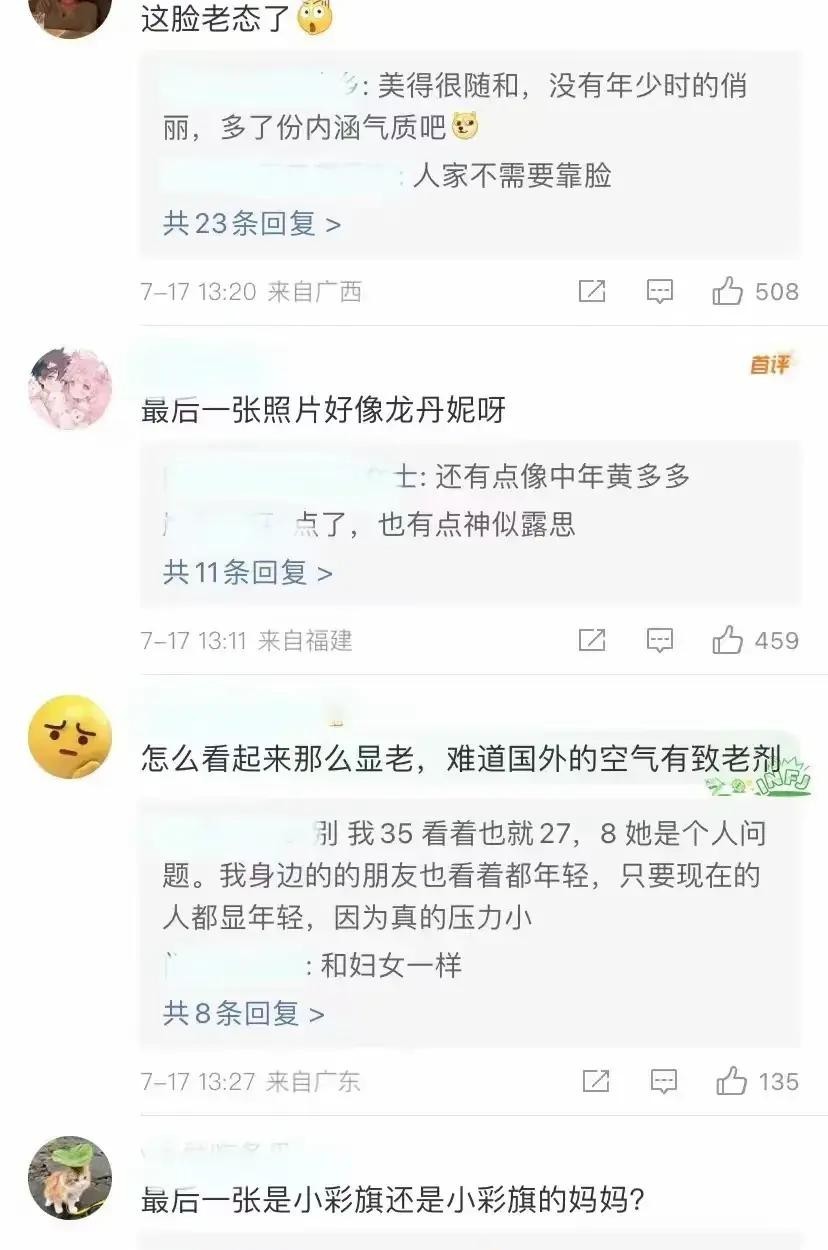Viewport: 828px width, 1250px height.
Task: Expand the 共8条回复 replies link
Action: click(244, 1013)
